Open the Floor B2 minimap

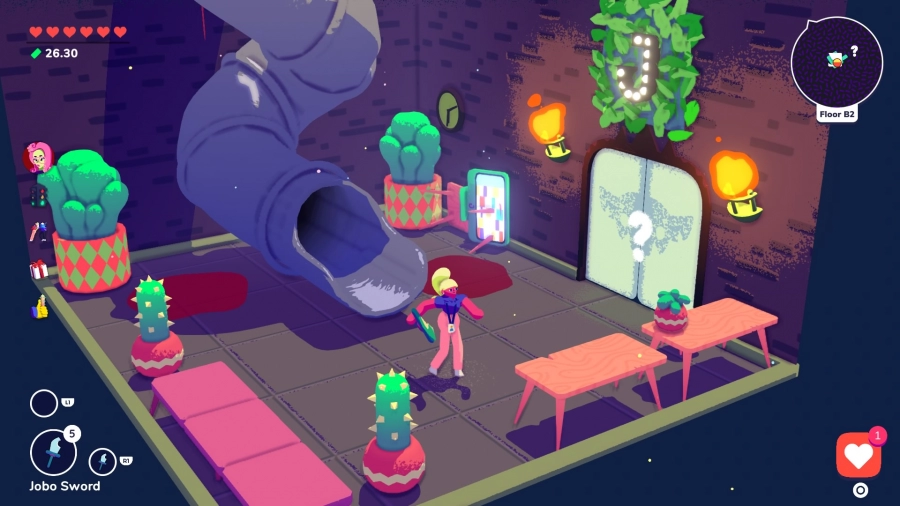point(836,62)
